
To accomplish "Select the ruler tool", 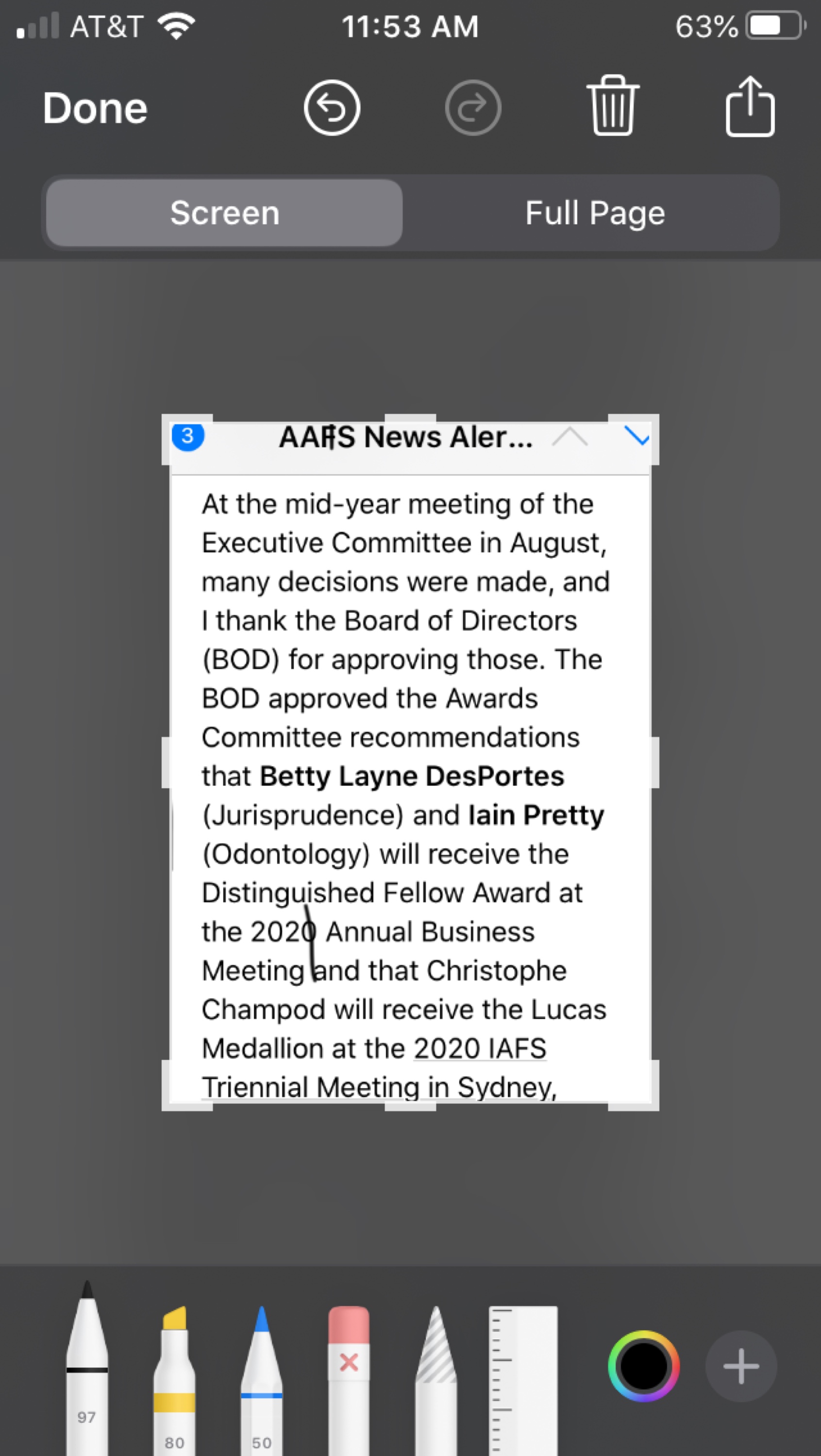I will [x=523, y=1379].
